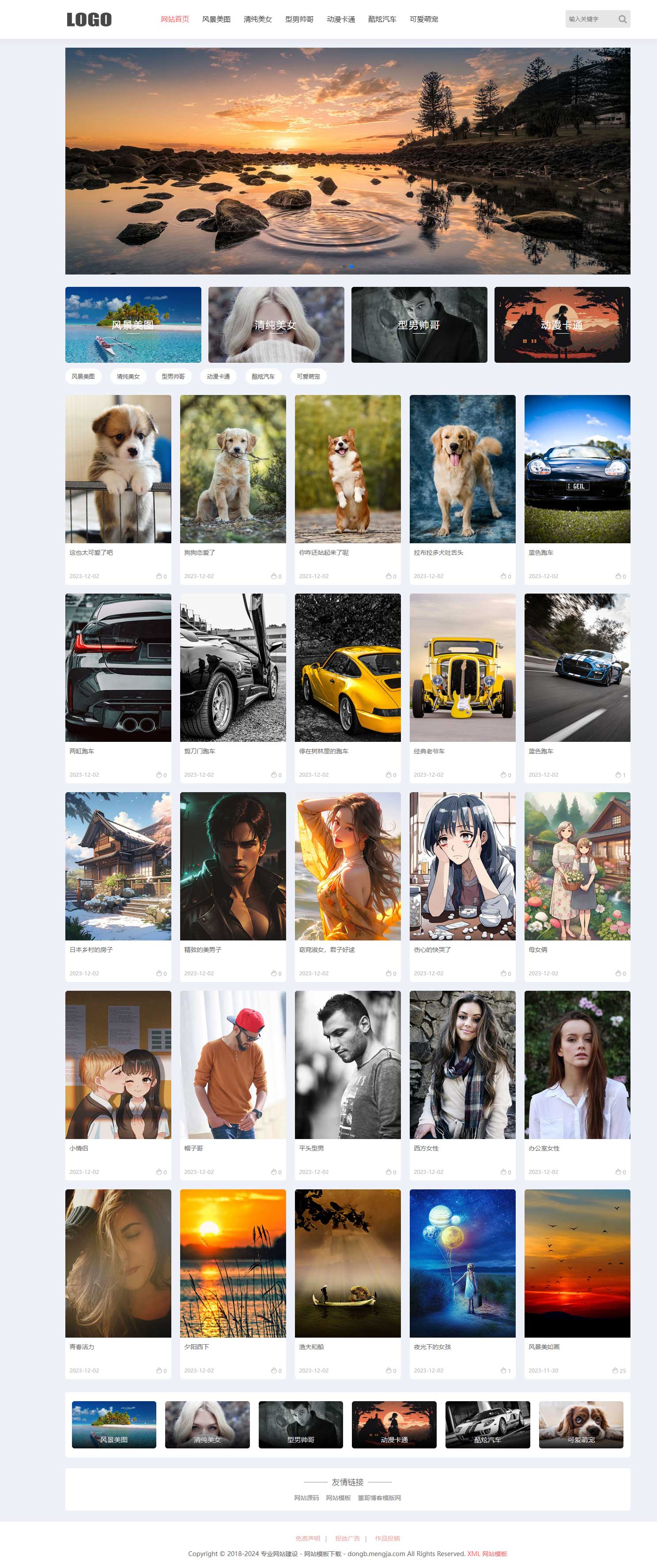Image resolution: width=657 pixels, height=1568 pixels.
Task: Open the 网站源码 friend link
Action: click(306, 1498)
